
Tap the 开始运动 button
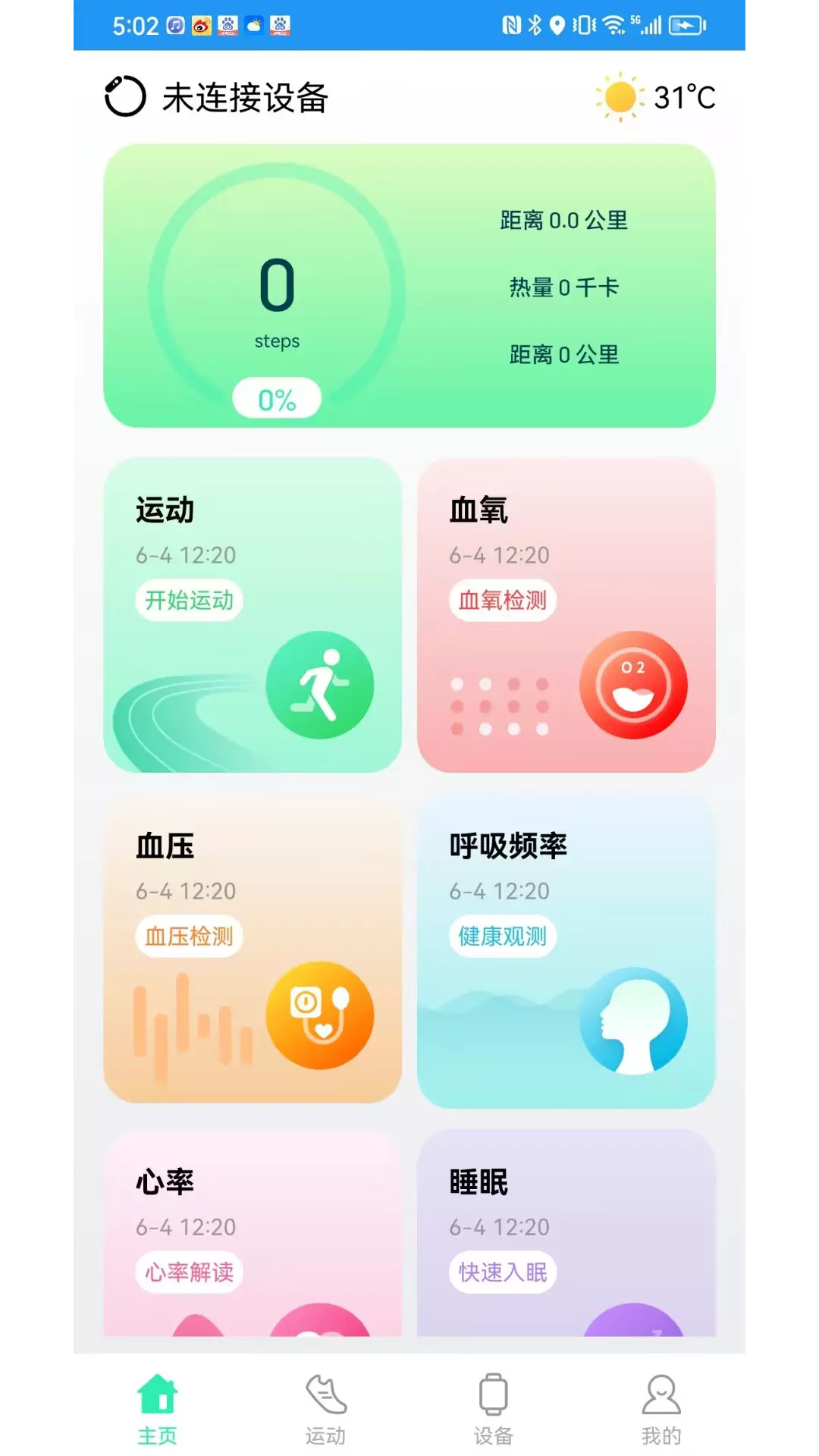click(189, 601)
